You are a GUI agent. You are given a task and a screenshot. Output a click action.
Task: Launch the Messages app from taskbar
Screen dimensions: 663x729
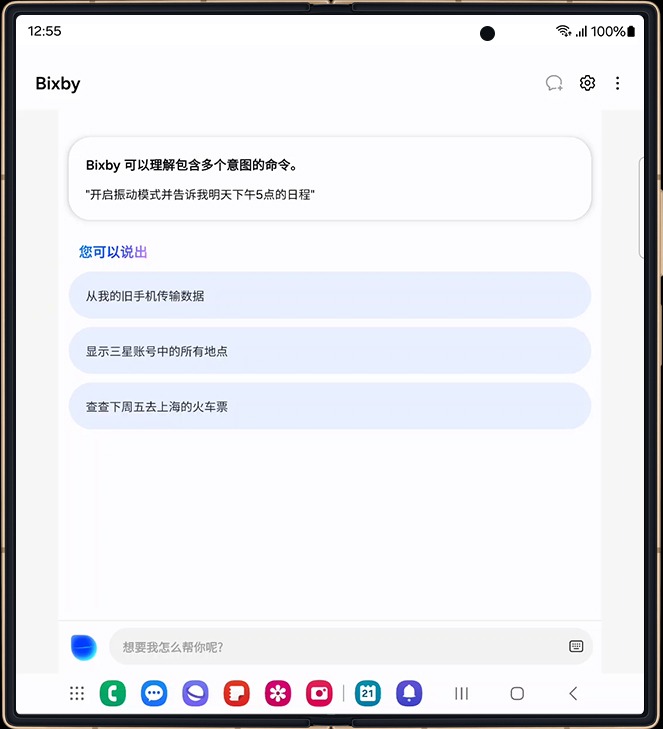[x=154, y=693]
